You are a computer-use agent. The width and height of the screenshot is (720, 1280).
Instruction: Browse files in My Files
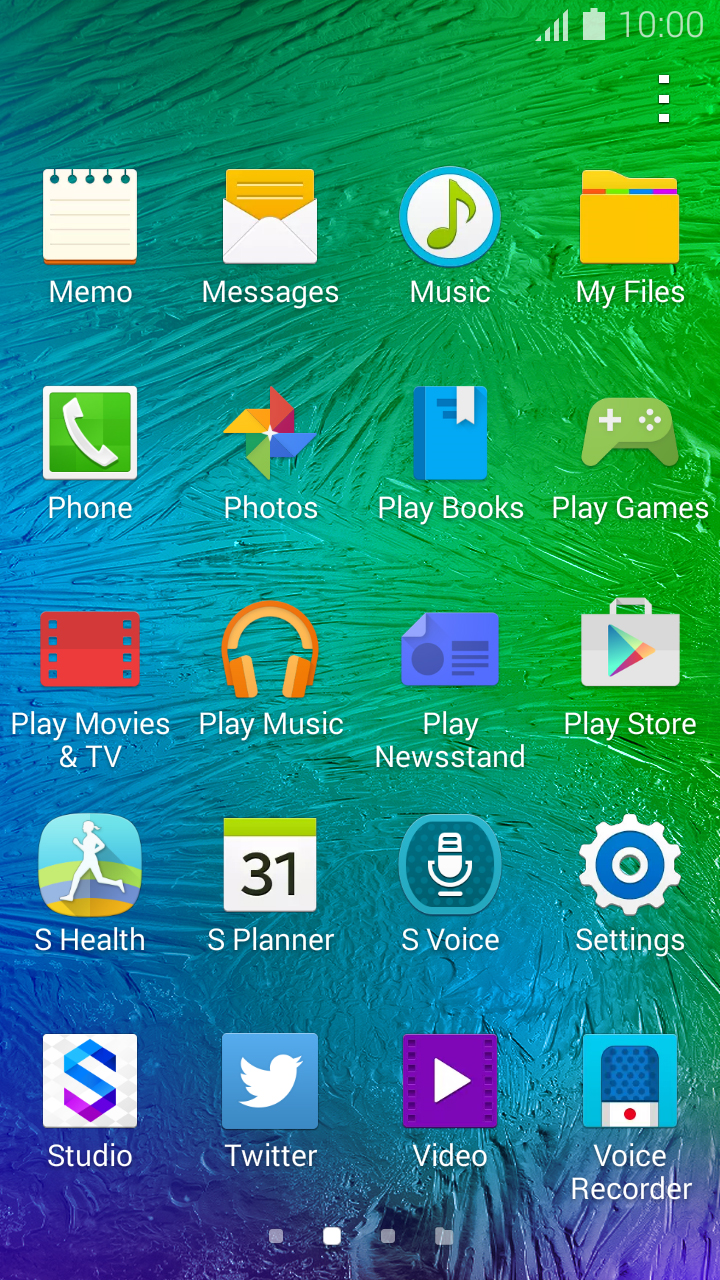pyautogui.click(x=630, y=215)
